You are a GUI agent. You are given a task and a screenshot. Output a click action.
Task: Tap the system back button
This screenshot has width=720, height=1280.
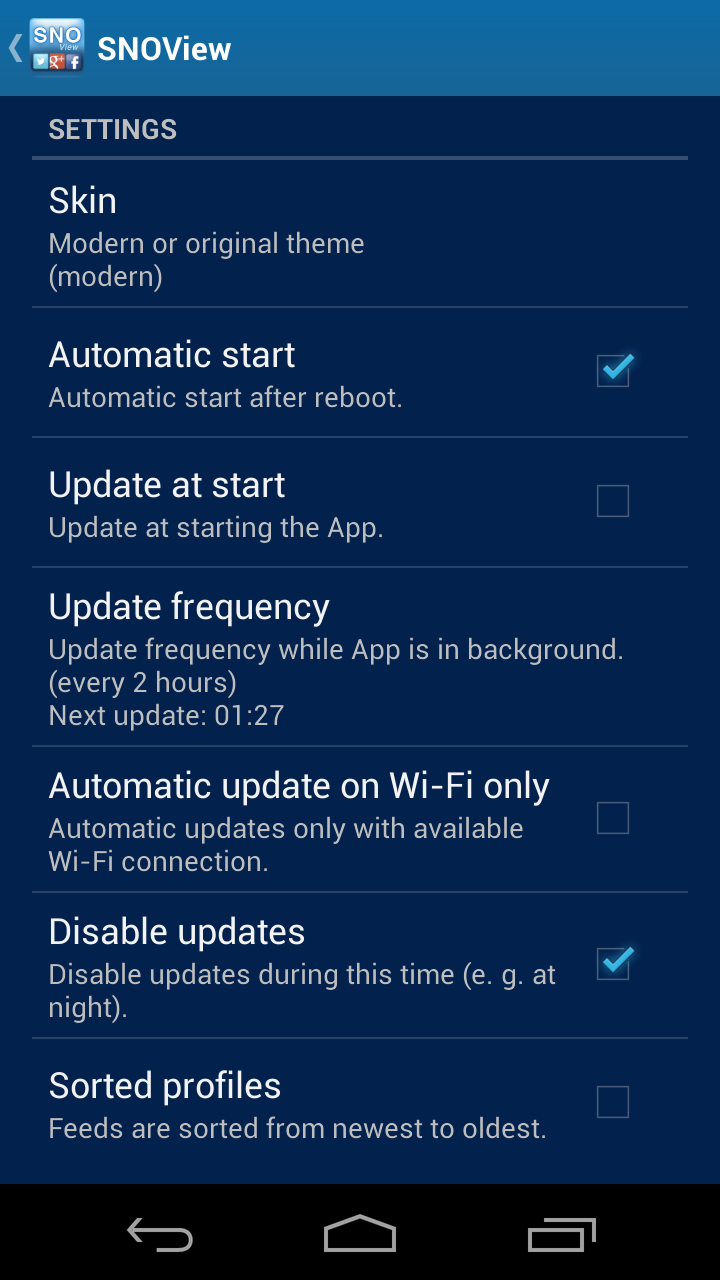(160, 1234)
